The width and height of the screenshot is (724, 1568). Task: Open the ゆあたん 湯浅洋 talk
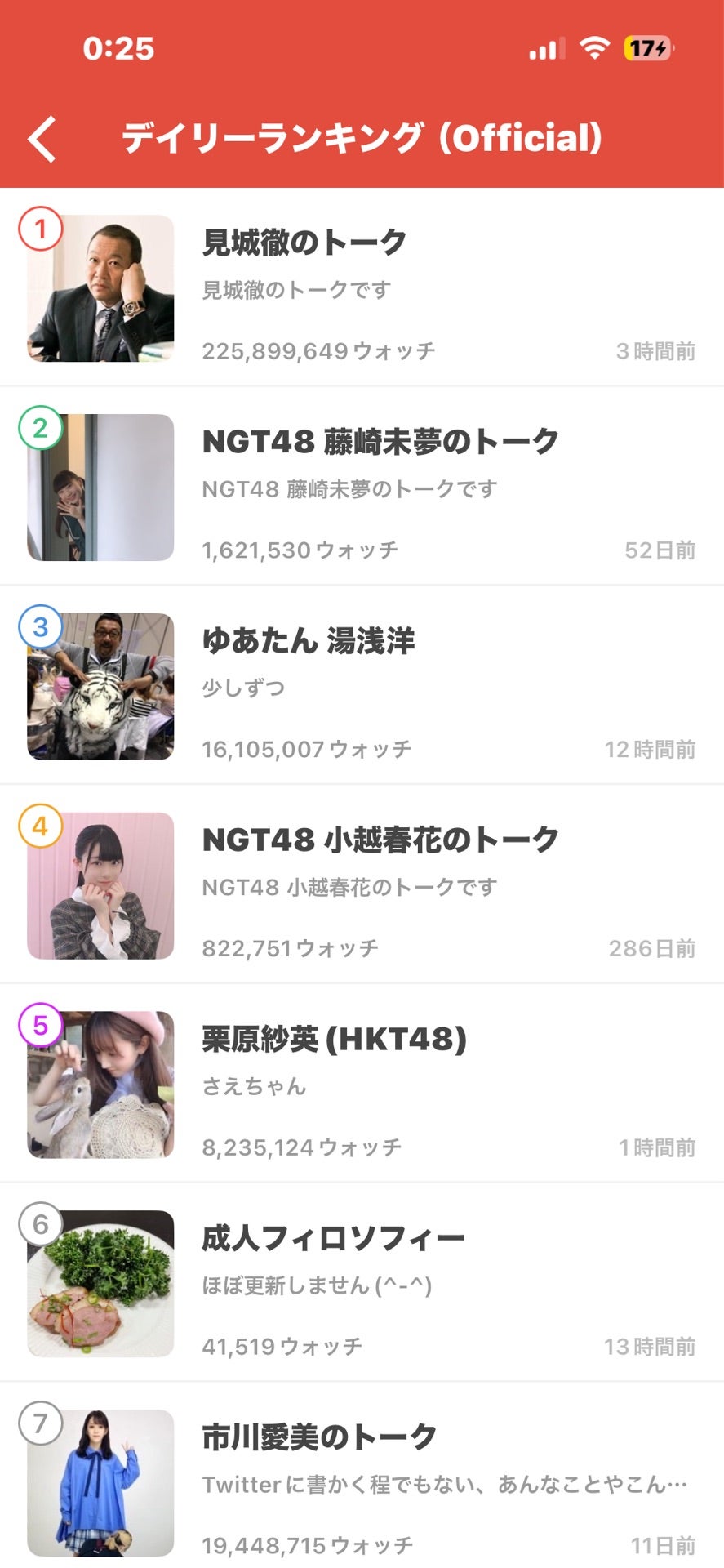click(362, 686)
